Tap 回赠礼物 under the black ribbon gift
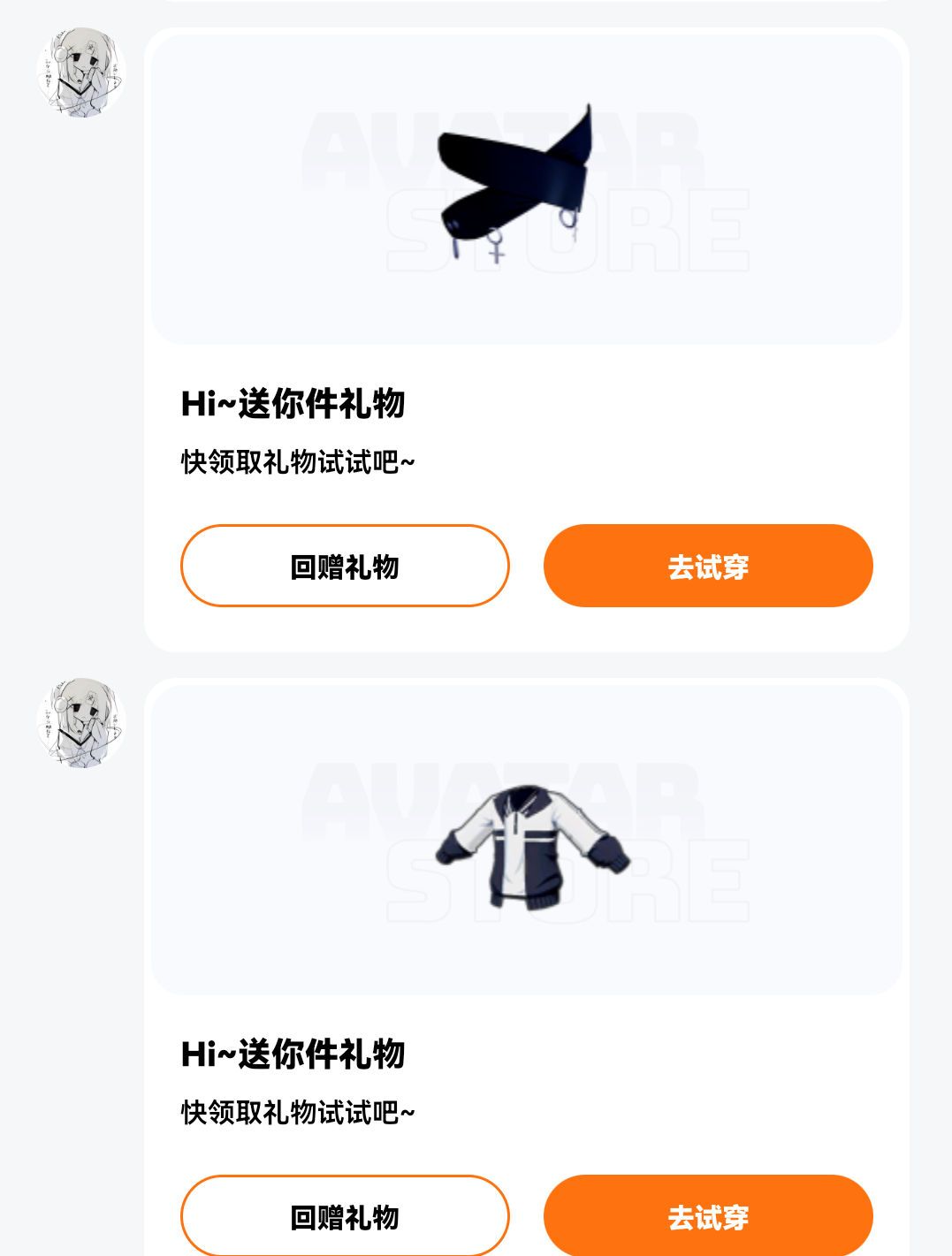This screenshot has height=1256, width=952. point(345,566)
